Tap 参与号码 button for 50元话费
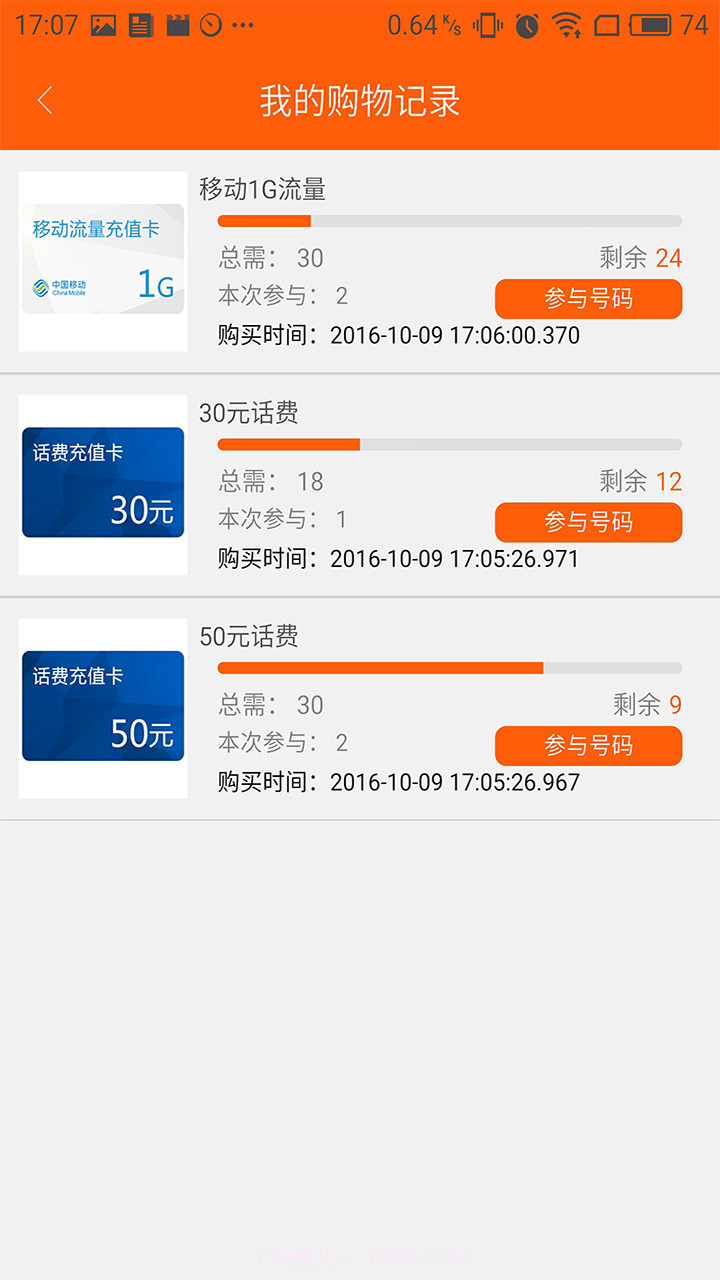The height and width of the screenshot is (1280, 720). pyautogui.click(x=588, y=746)
